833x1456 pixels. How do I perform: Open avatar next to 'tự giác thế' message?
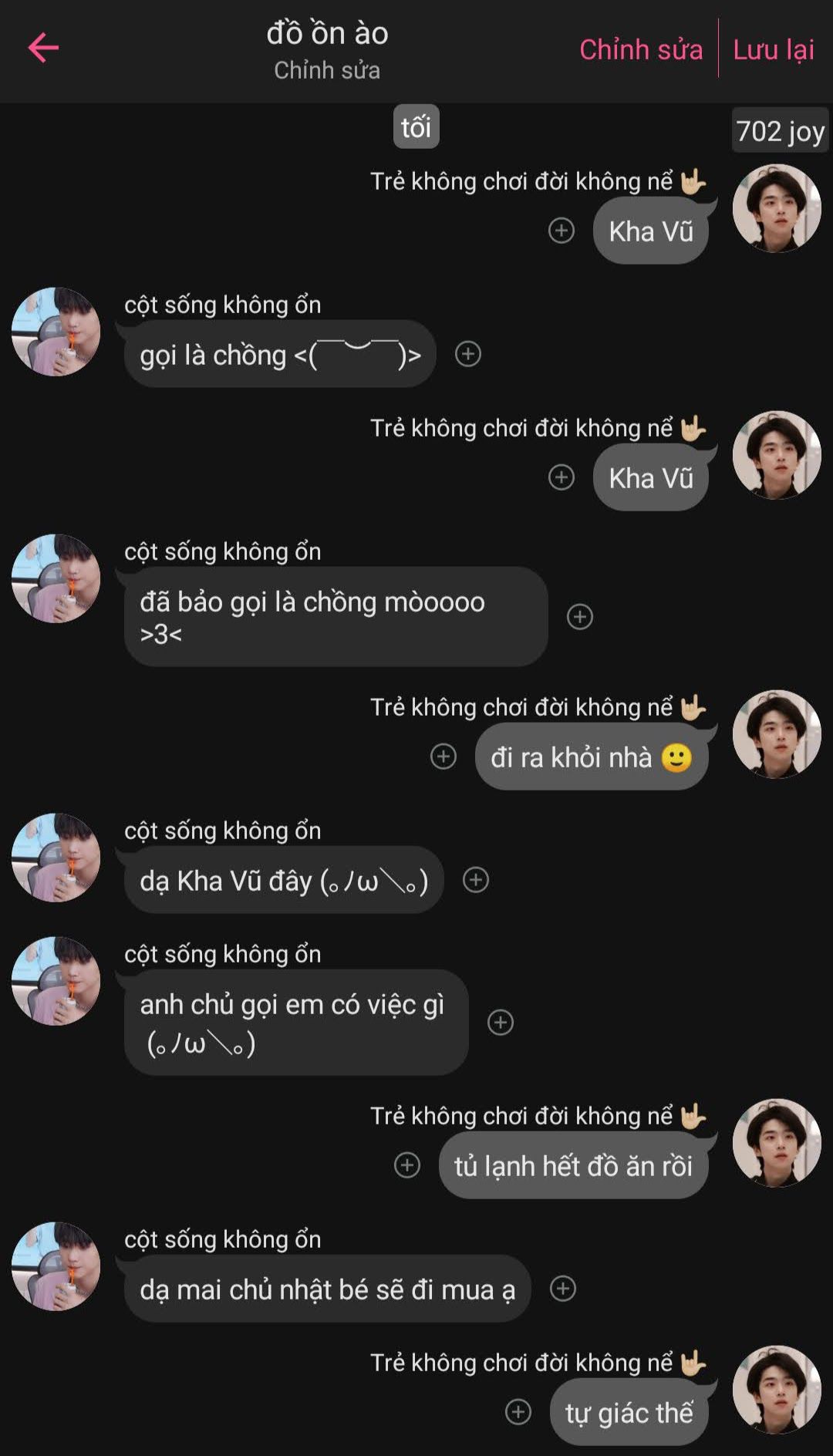(x=777, y=1390)
